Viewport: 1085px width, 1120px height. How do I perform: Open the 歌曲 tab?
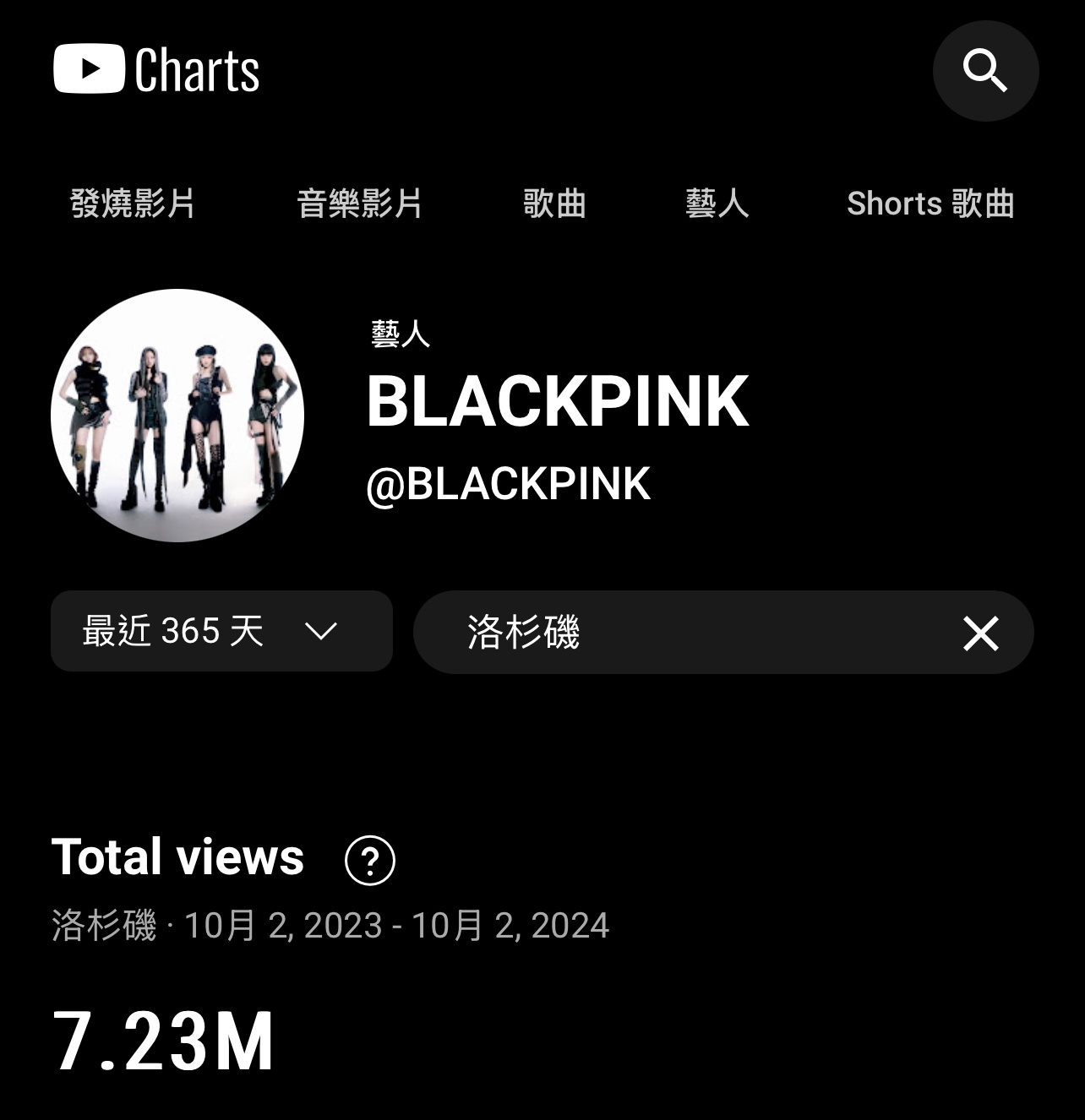point(554,204)
